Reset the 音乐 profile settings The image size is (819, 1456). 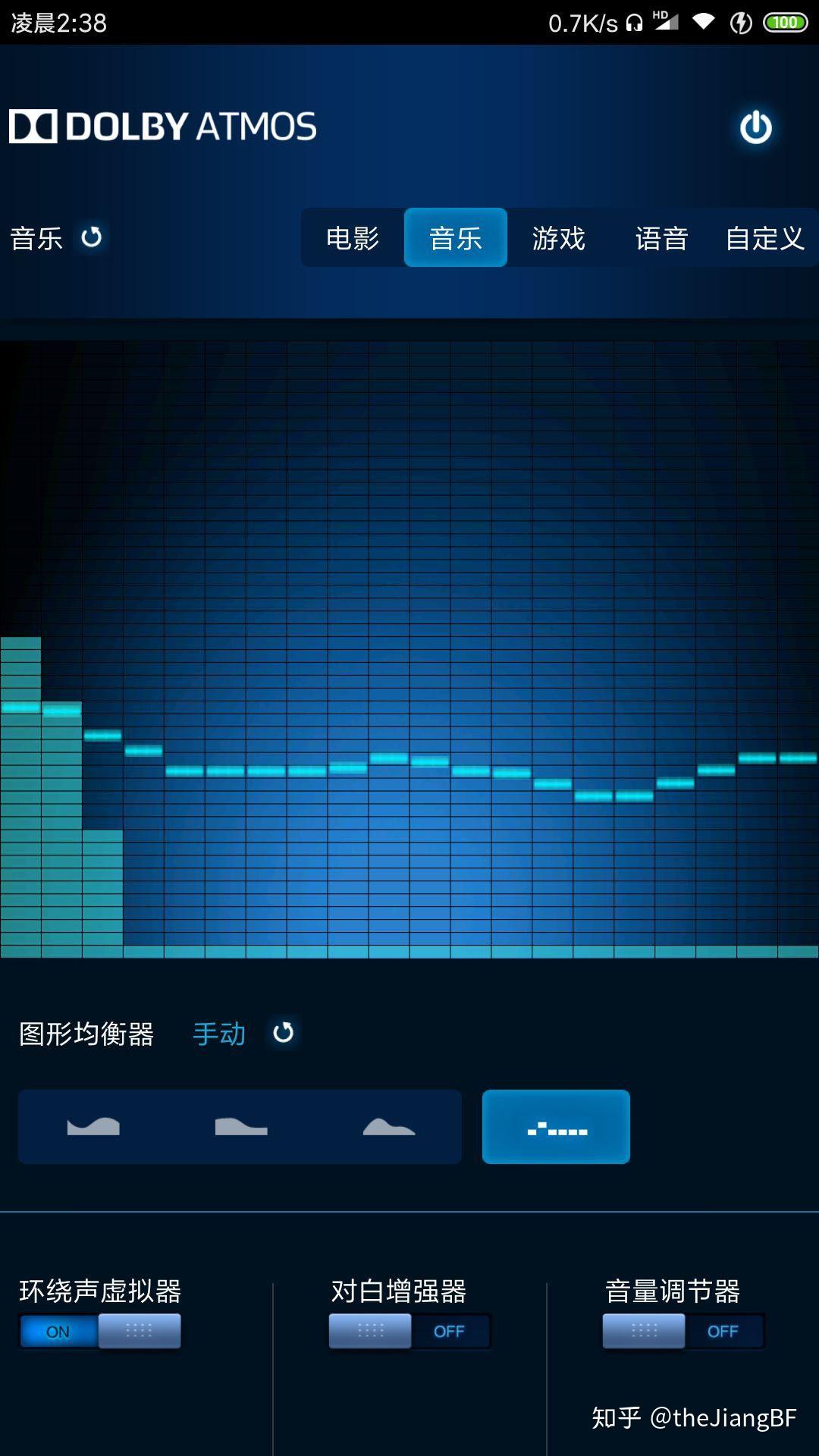point(92,237)
